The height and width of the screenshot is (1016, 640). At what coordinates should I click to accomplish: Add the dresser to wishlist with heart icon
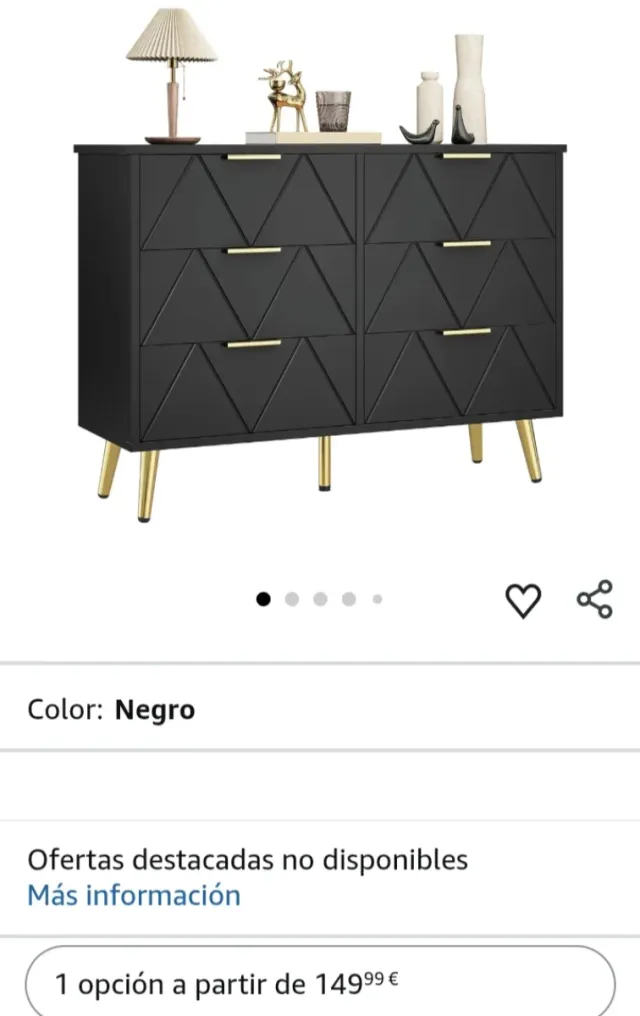pyautogui.click(x=522, y=600)
